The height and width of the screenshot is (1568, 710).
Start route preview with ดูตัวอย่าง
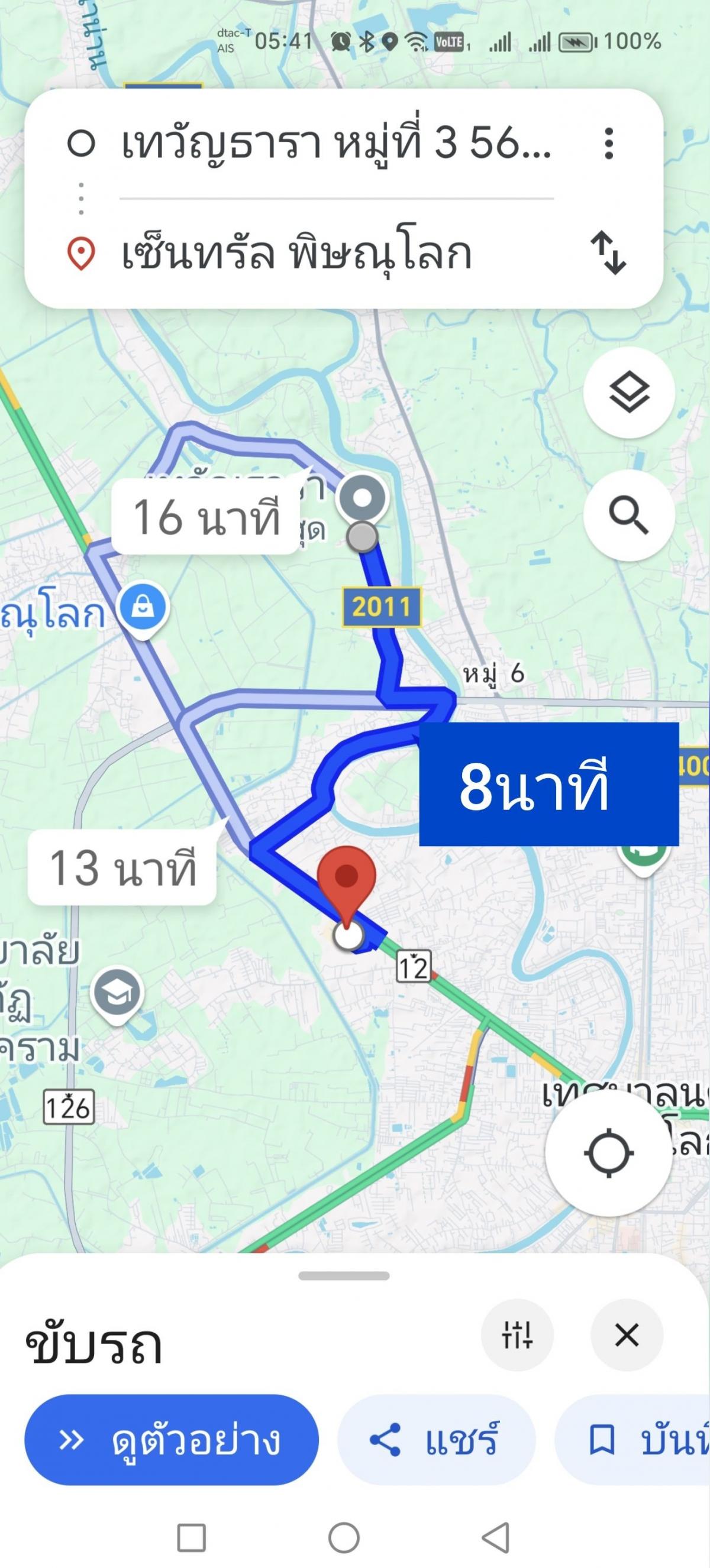(172, 1440)
